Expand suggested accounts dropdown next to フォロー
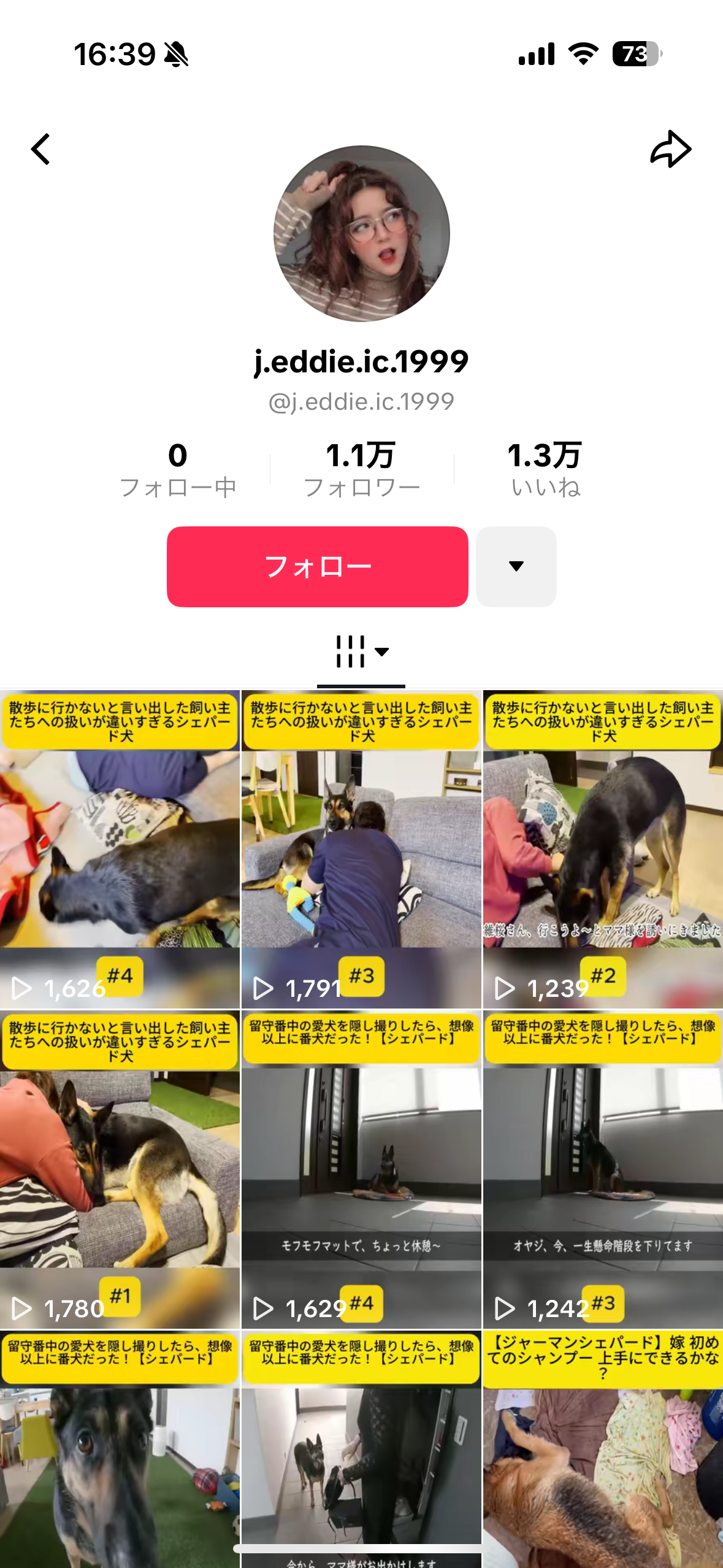This screenshot has width=723, height=1568. click(516, 567)
